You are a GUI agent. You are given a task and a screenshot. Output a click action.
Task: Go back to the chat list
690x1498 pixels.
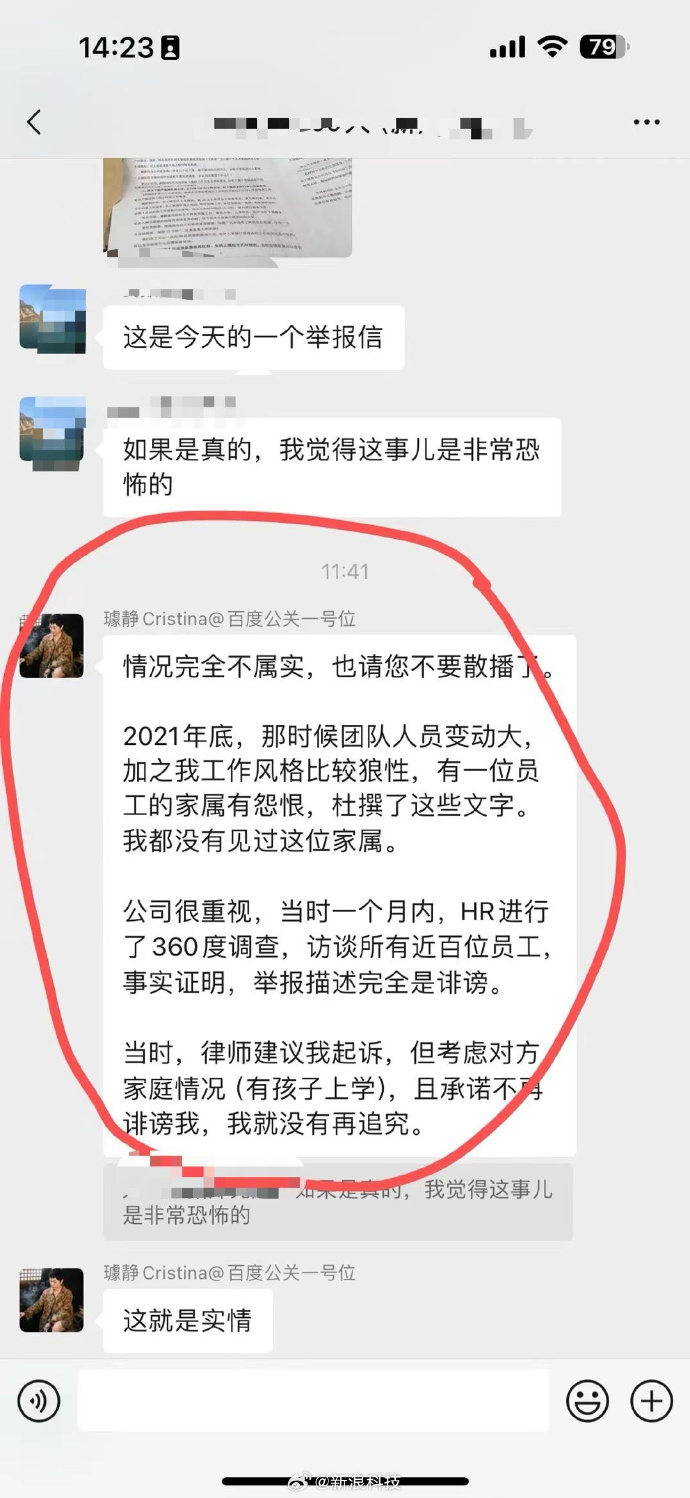click(x=34, y=123)
